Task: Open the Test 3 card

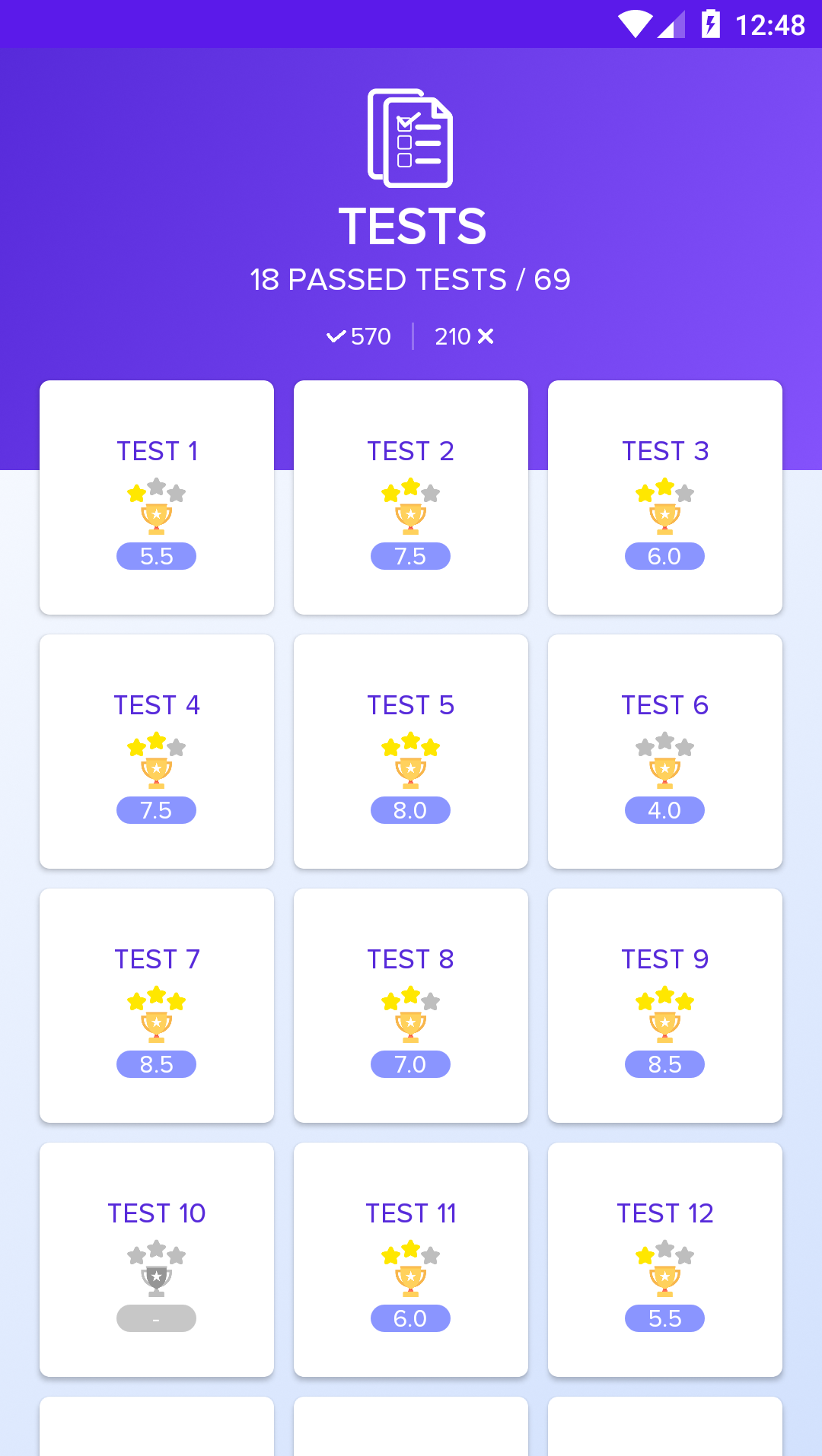Action: (x=665, y=498)
